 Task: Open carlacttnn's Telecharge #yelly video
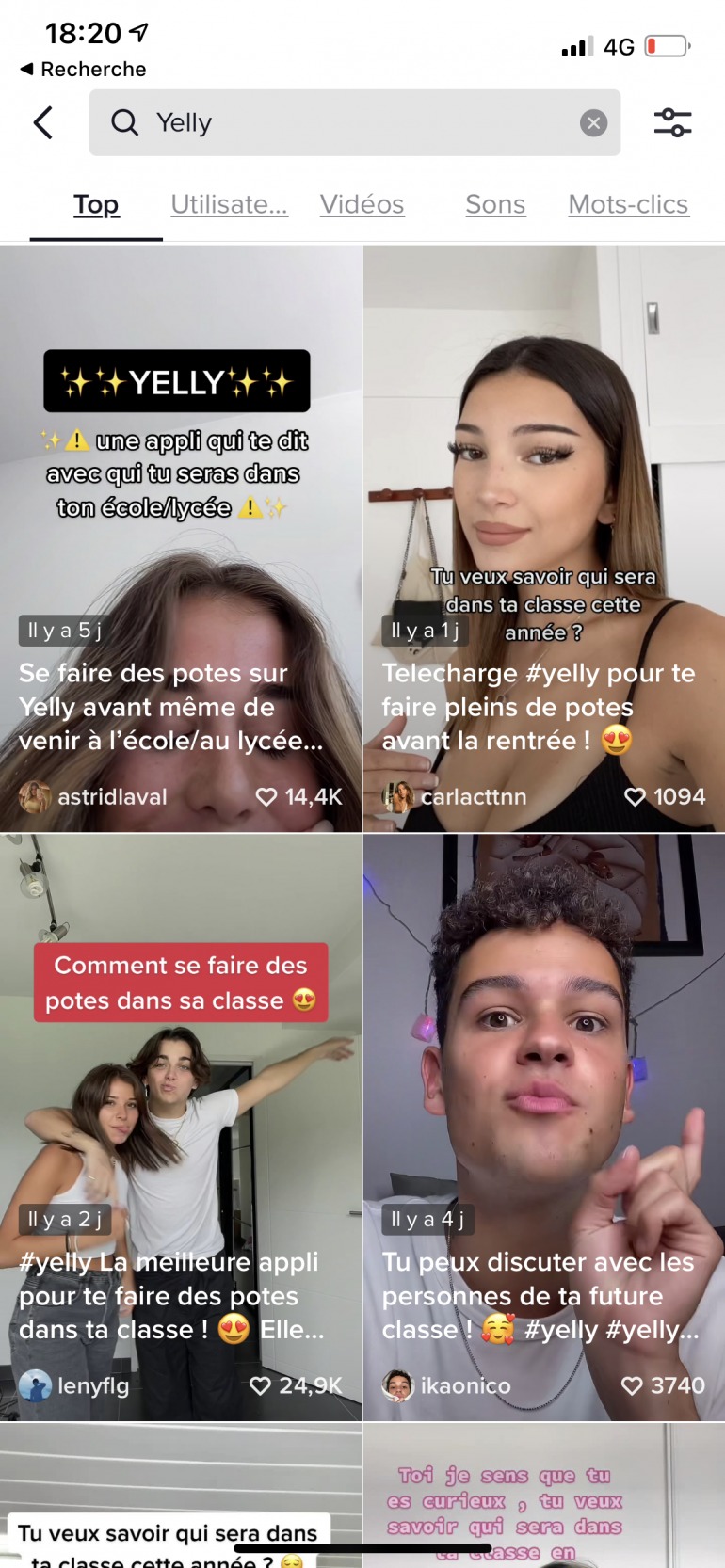tap(544, 538)
